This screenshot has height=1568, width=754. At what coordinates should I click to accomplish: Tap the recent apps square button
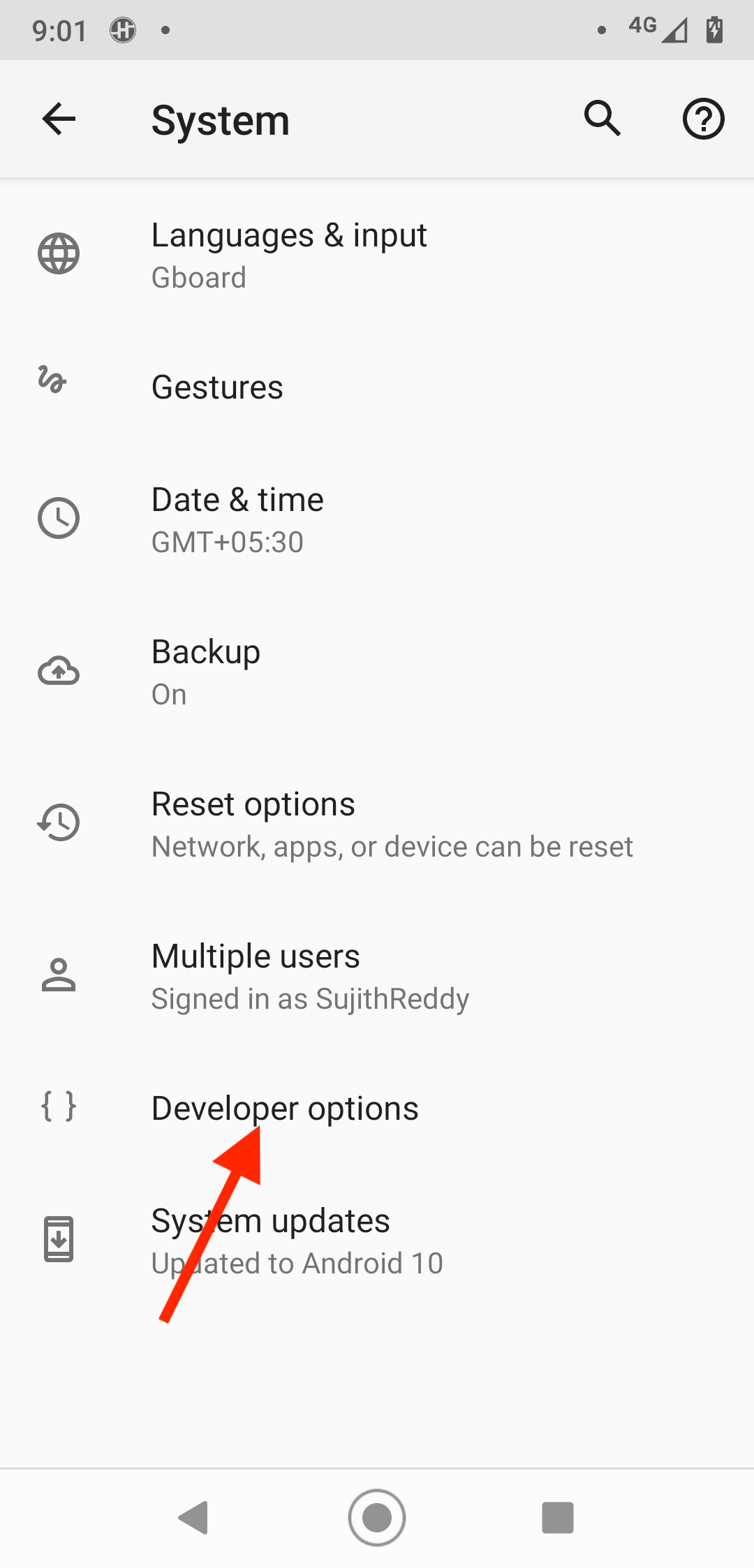tap(559, 1516)
